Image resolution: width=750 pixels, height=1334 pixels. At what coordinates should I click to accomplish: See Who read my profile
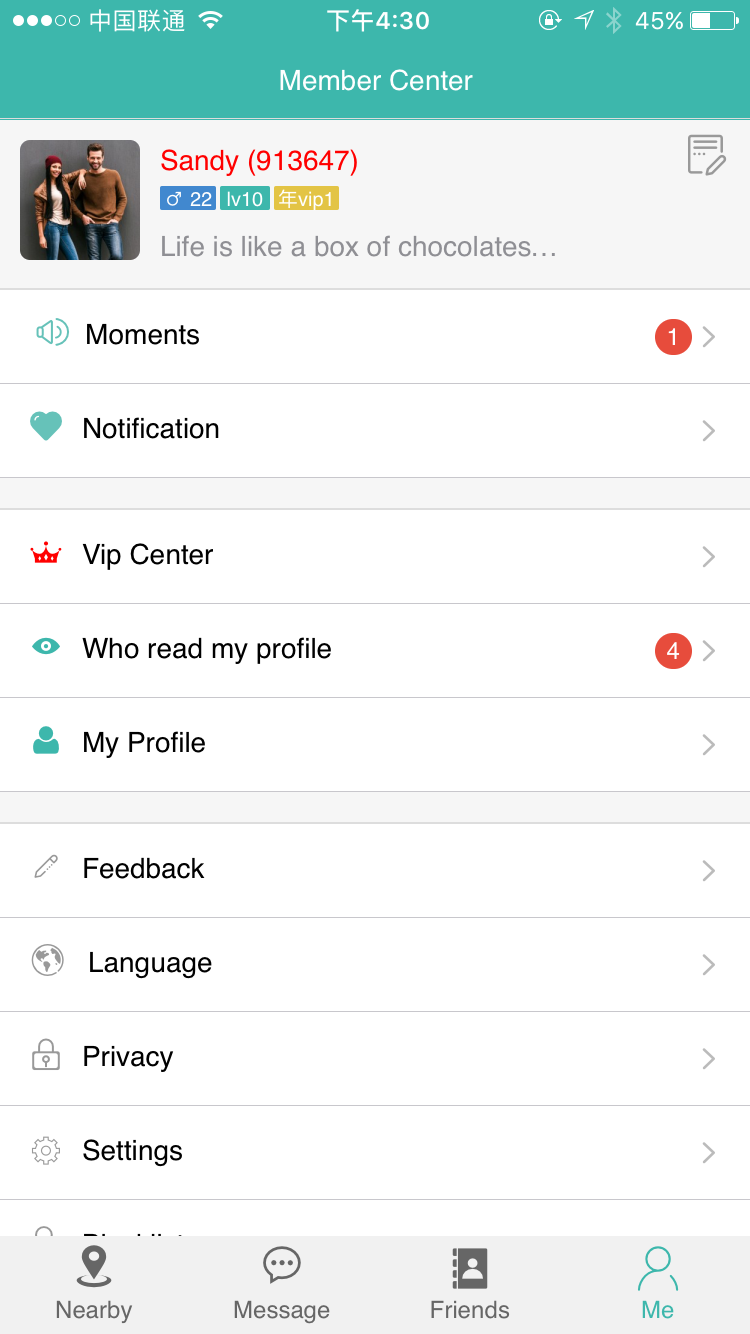[375, 651]
